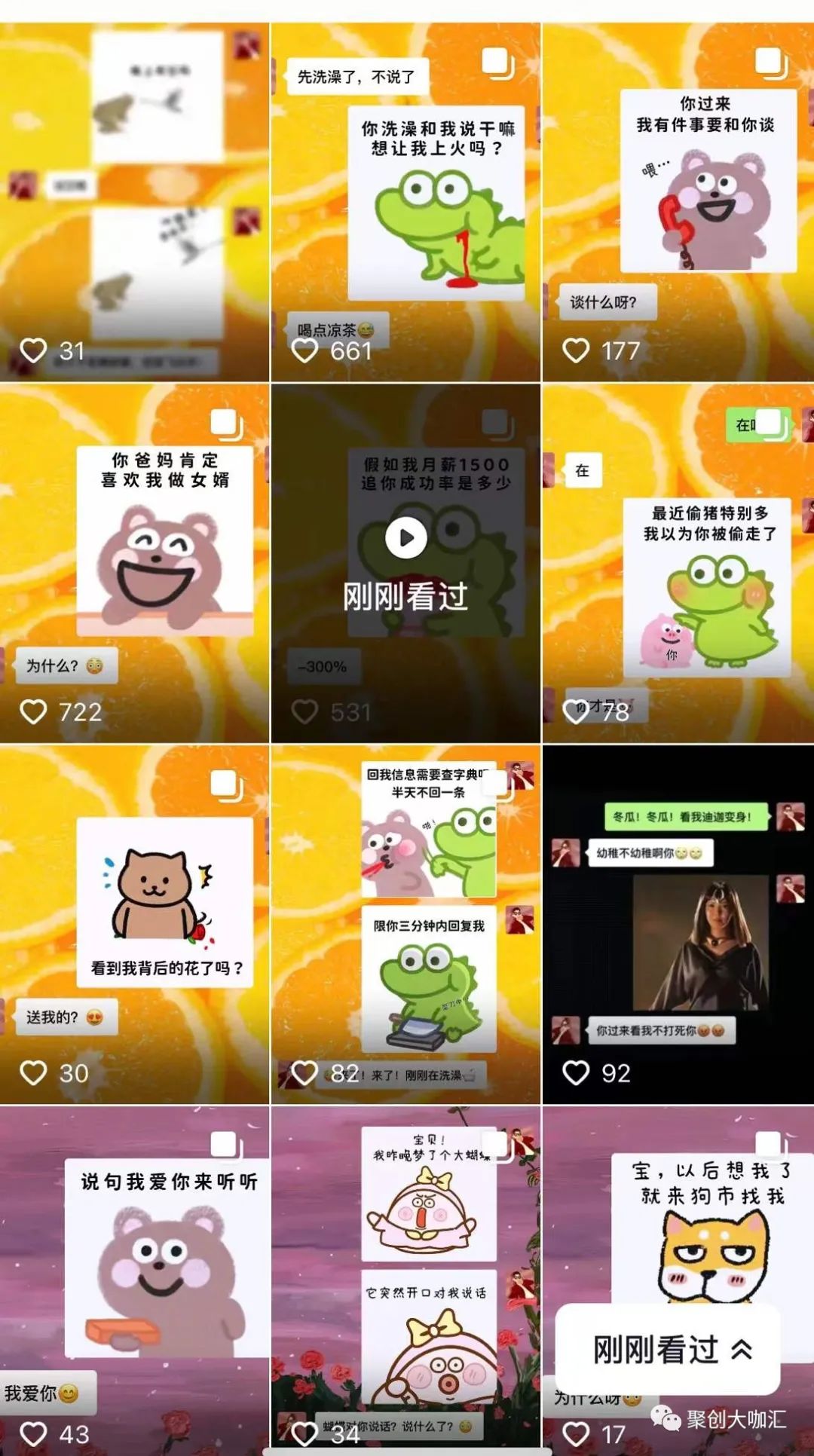Open the post "你爸妈肯定喜欢我做女婿"
The image size is (814, 1456).
coord(134,562)
